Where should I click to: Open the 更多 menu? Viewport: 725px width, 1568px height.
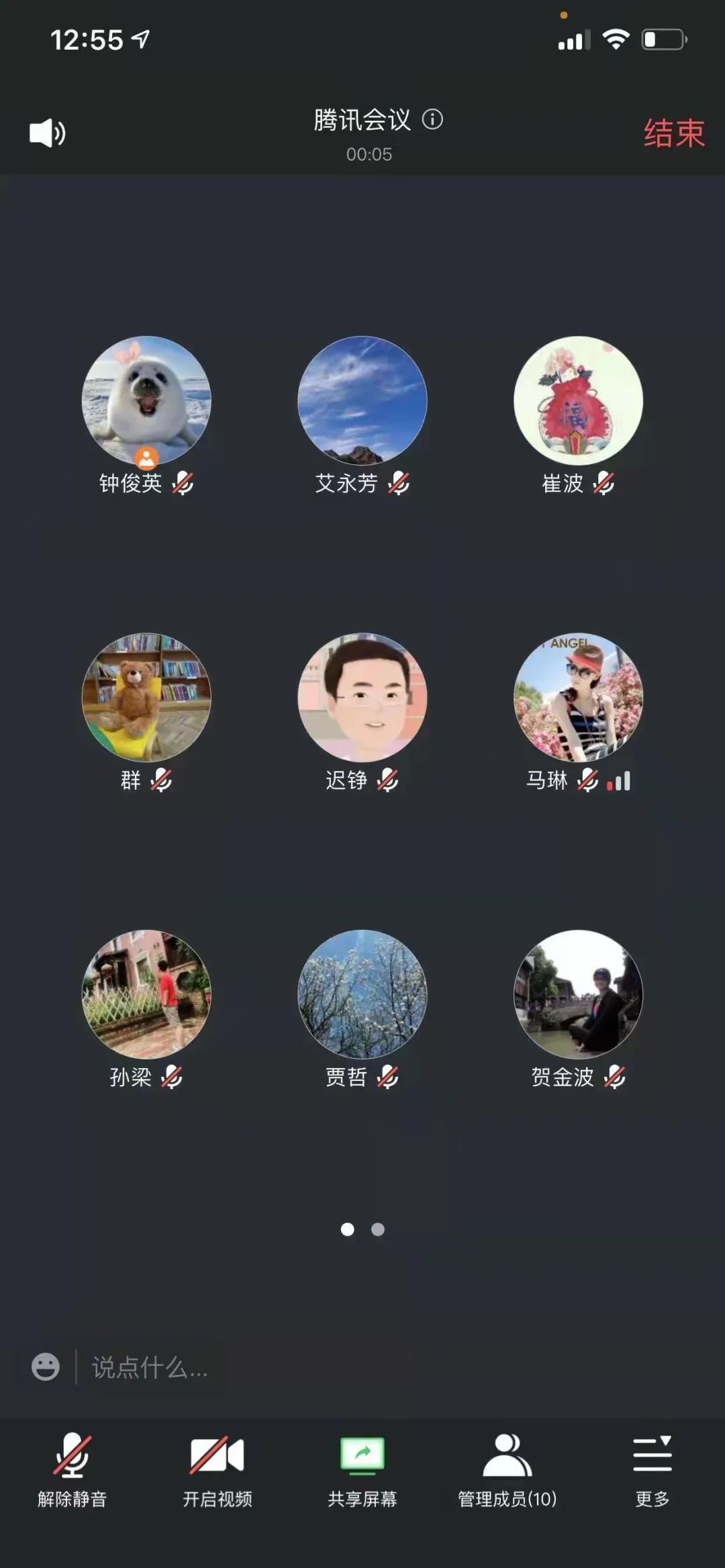click(652, 1469)
